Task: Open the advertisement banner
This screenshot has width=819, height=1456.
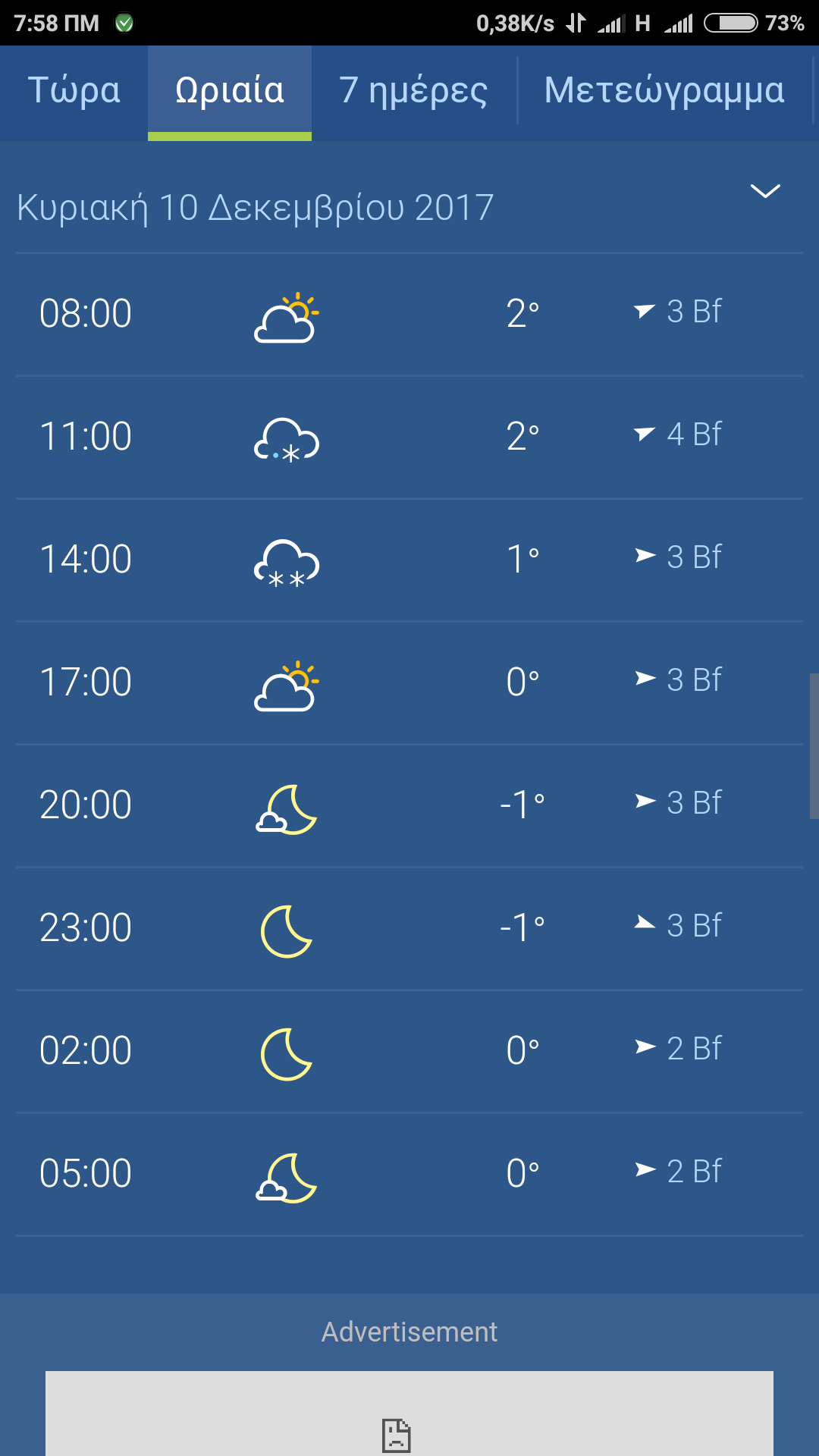Action: pyautogui.click(x=409, y=1414)
